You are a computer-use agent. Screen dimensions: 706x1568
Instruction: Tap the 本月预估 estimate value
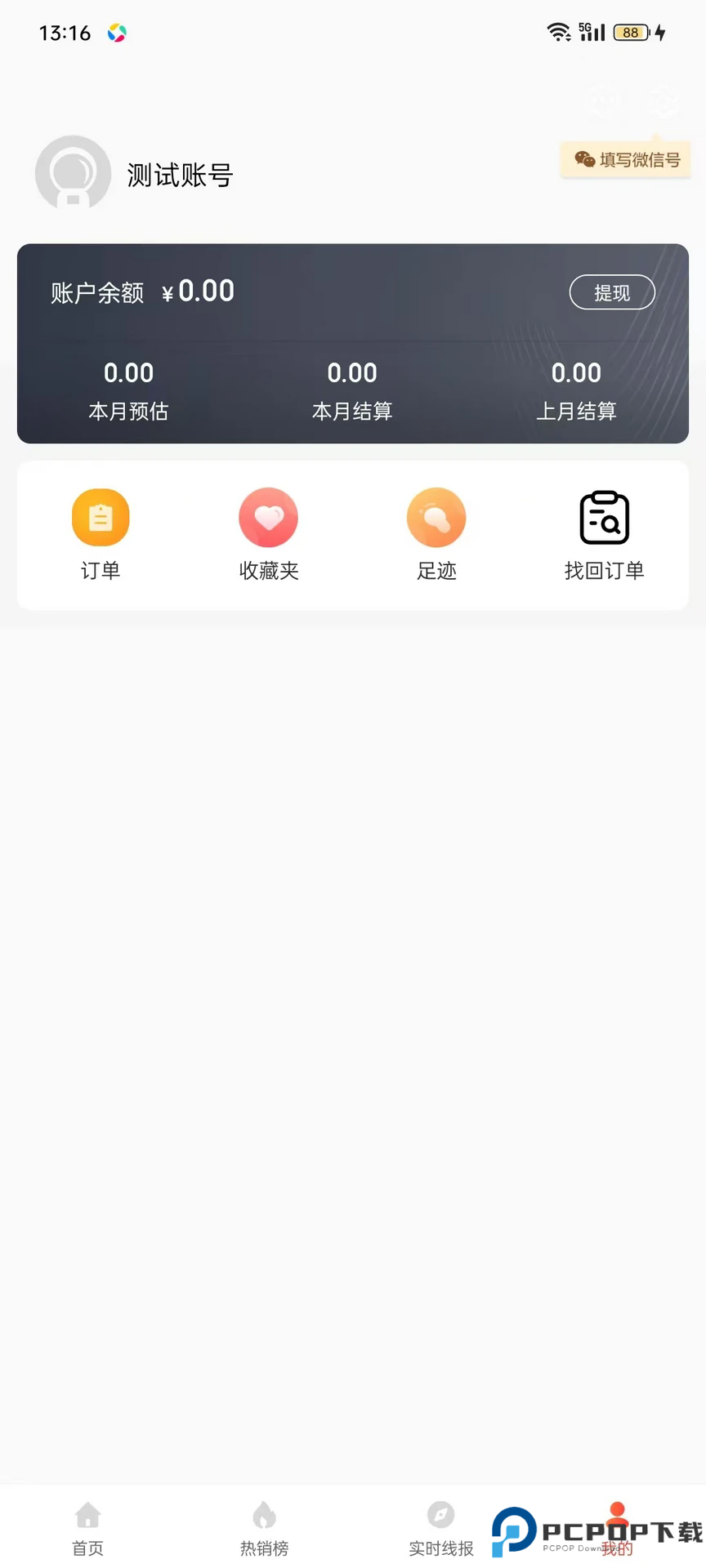(x=128, y=373)
